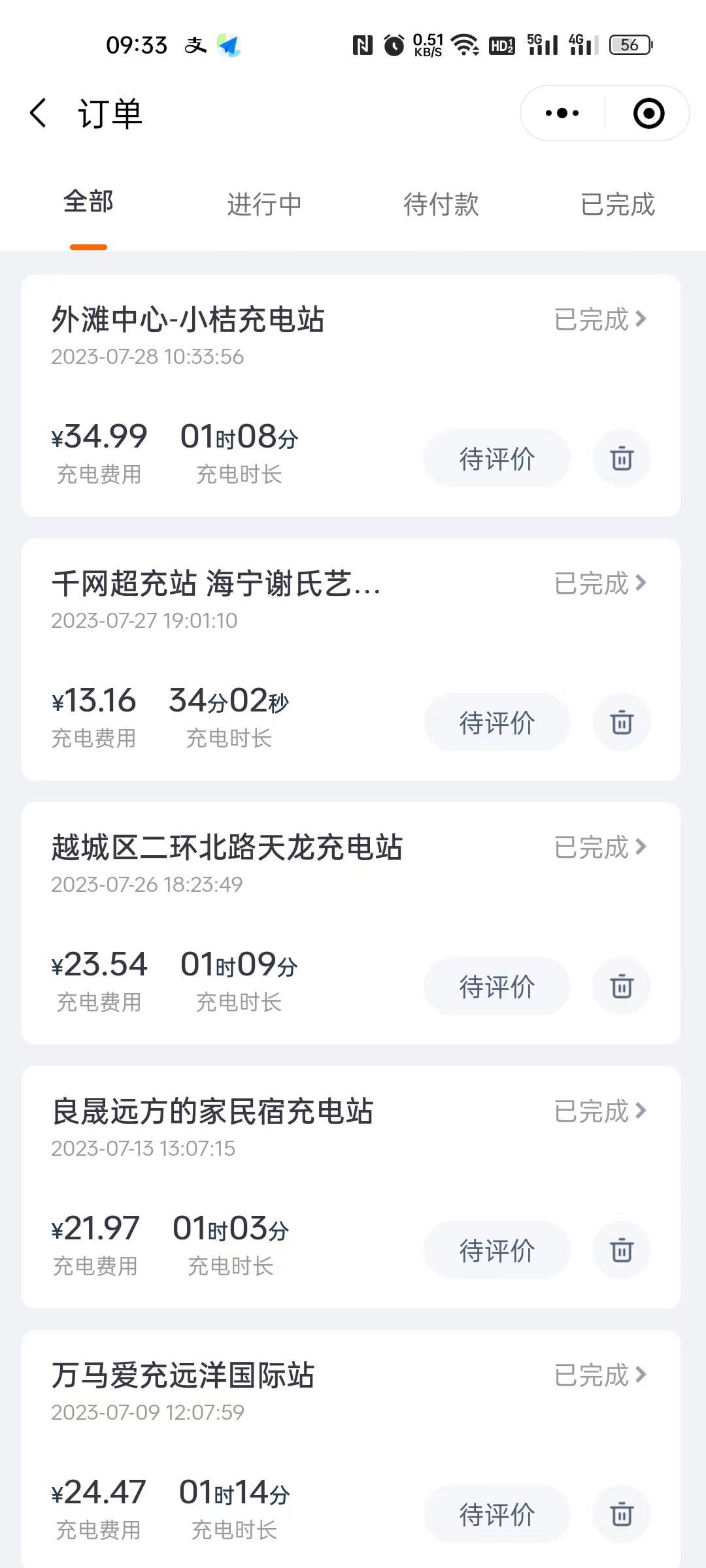Image resolution: width=706 pixels, height=1568 pixels.
Task: Open the 万马爱充远洋国际站 order details
Action: tap(600, 1375)
